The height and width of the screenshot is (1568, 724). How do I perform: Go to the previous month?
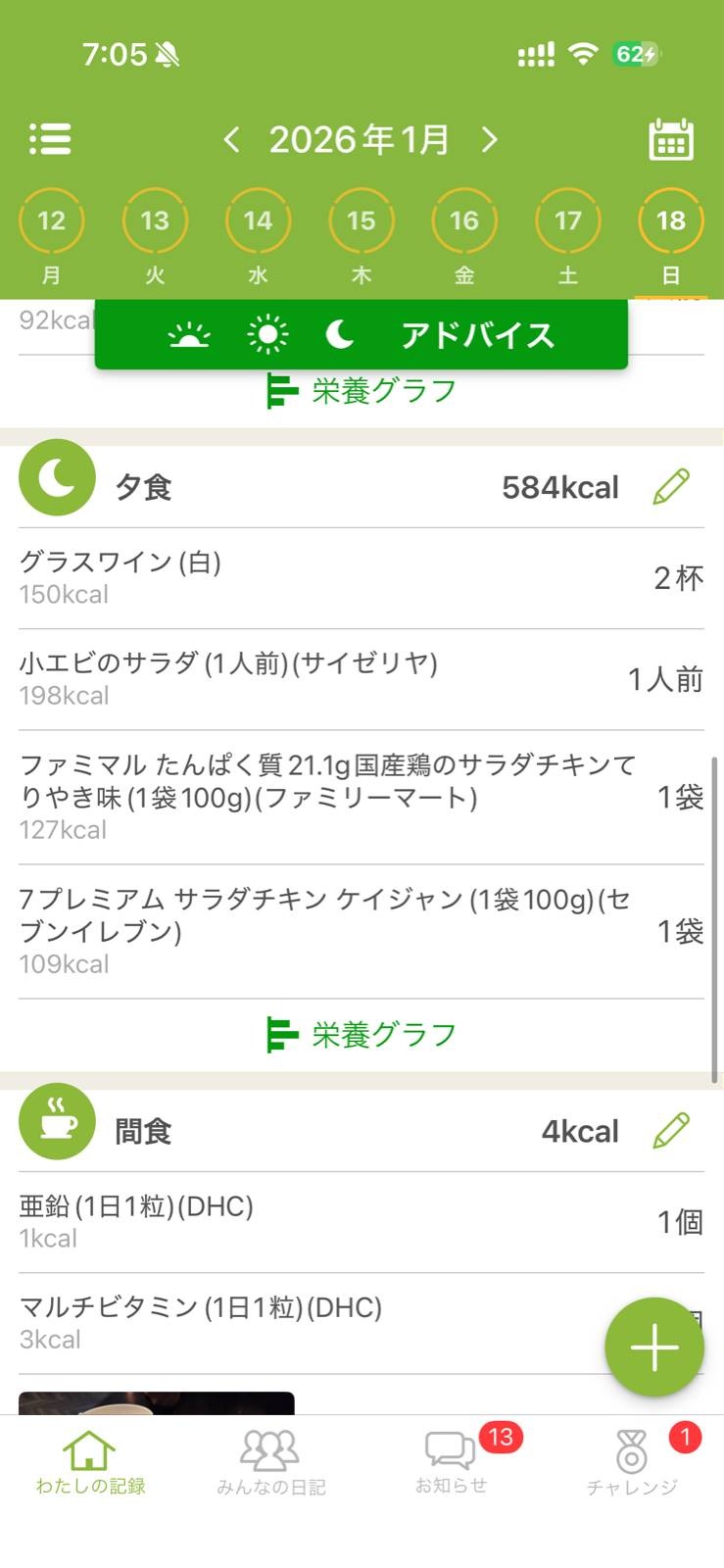pyautogui.click(x=231, y=140)
